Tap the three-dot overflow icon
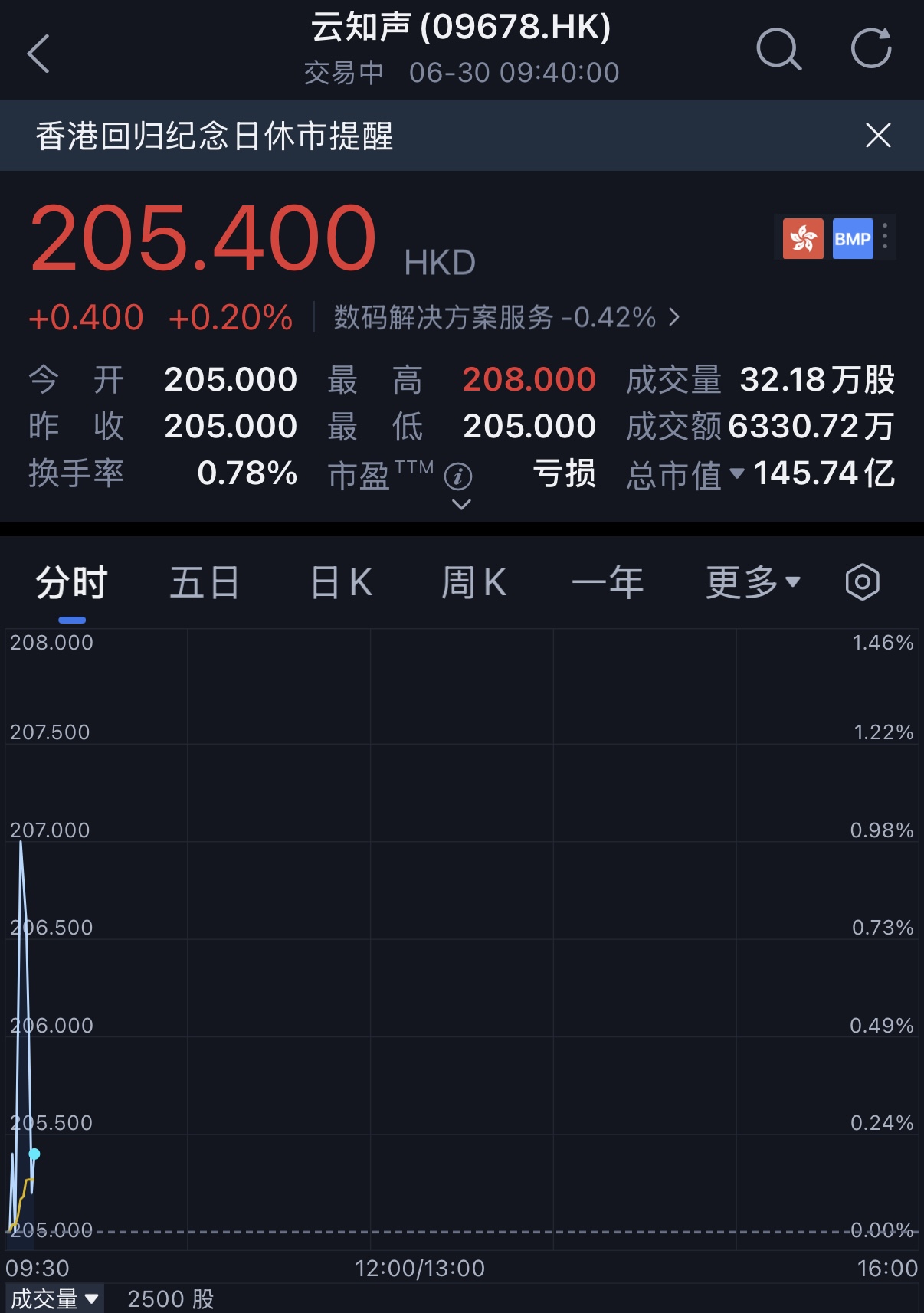The width and height of the screenshot is (924, 1313). click(886, 238)
